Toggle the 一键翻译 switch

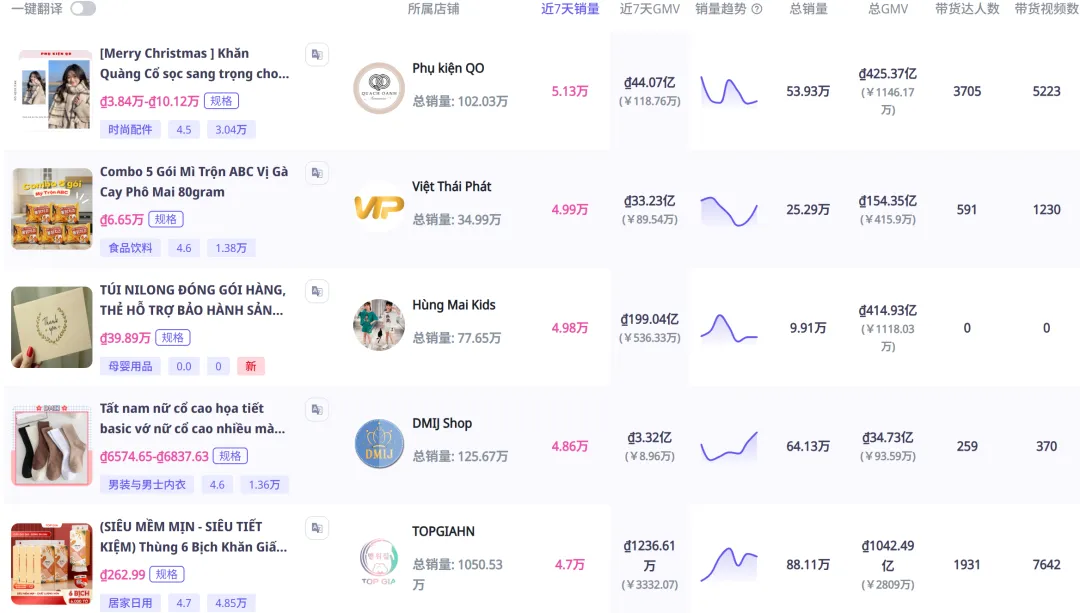pos(83,9)
